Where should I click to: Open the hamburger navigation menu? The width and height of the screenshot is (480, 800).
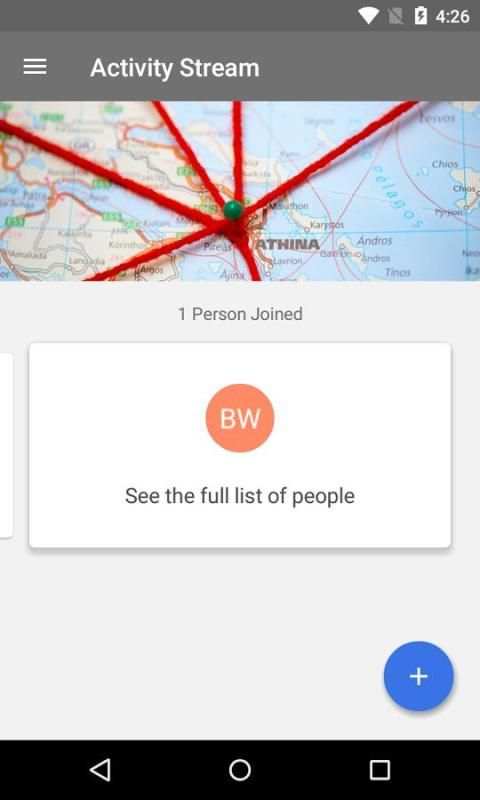(35, 67)
